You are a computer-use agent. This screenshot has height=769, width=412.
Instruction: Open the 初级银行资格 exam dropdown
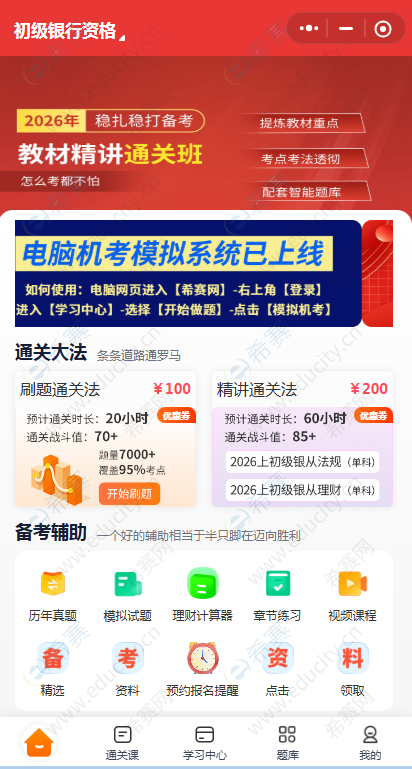tap(69, 31)
